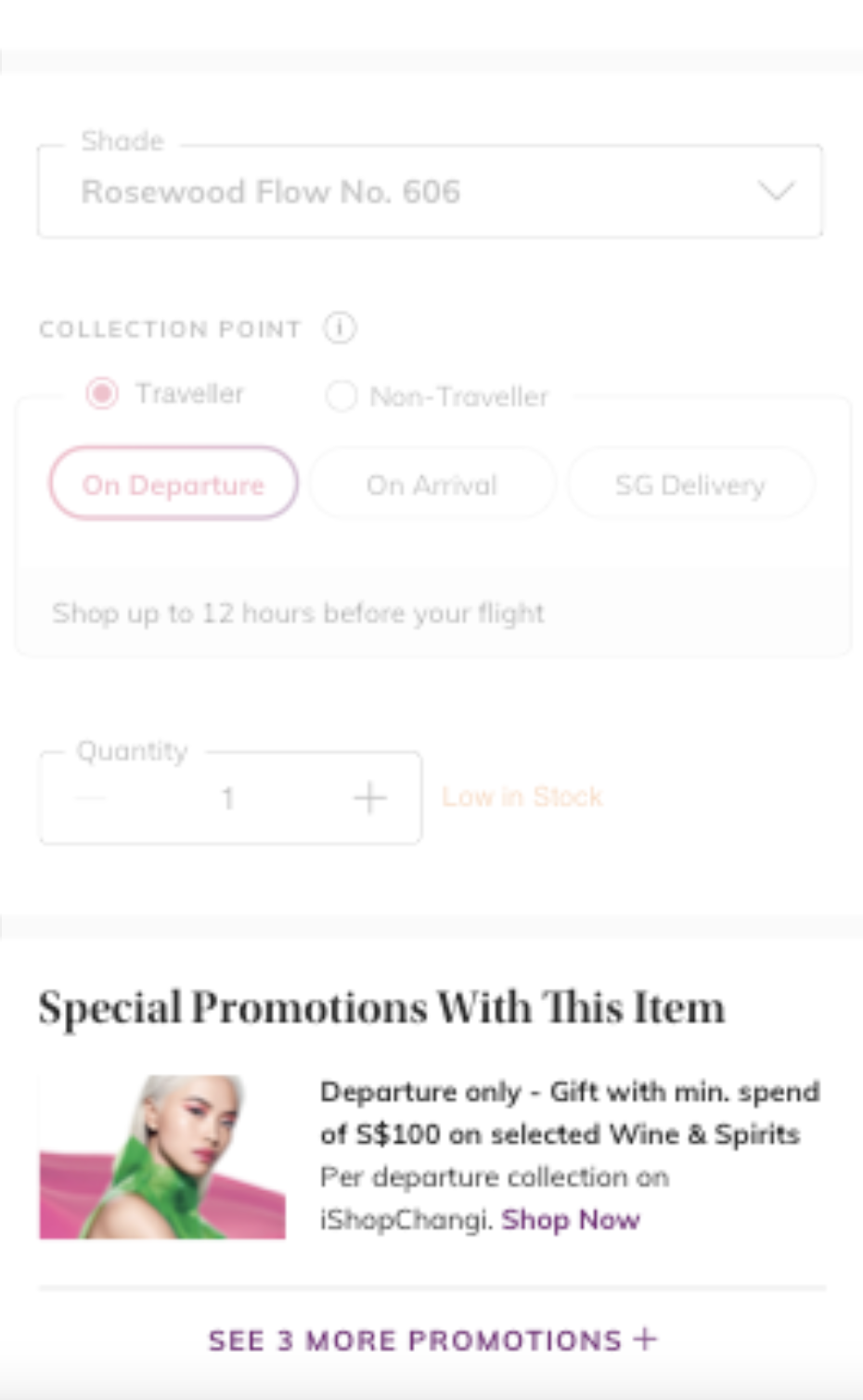The image size is (863, 1400).
Task: Open the promotion image tile
Action: coord(162,1157)
